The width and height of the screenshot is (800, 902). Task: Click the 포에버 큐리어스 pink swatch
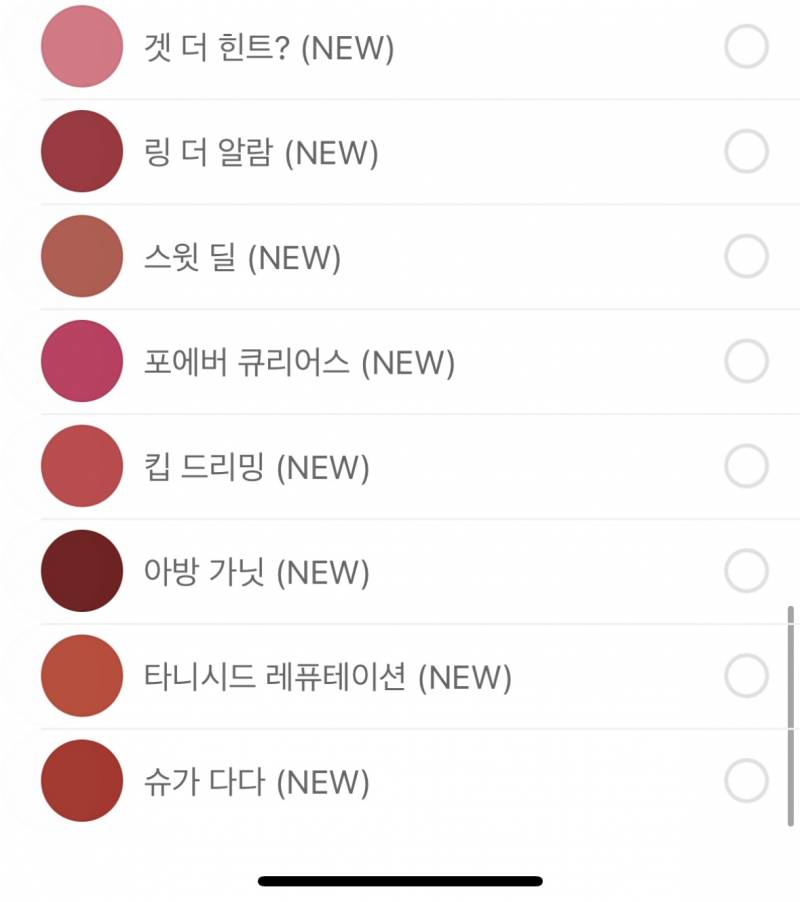point(81,361)
